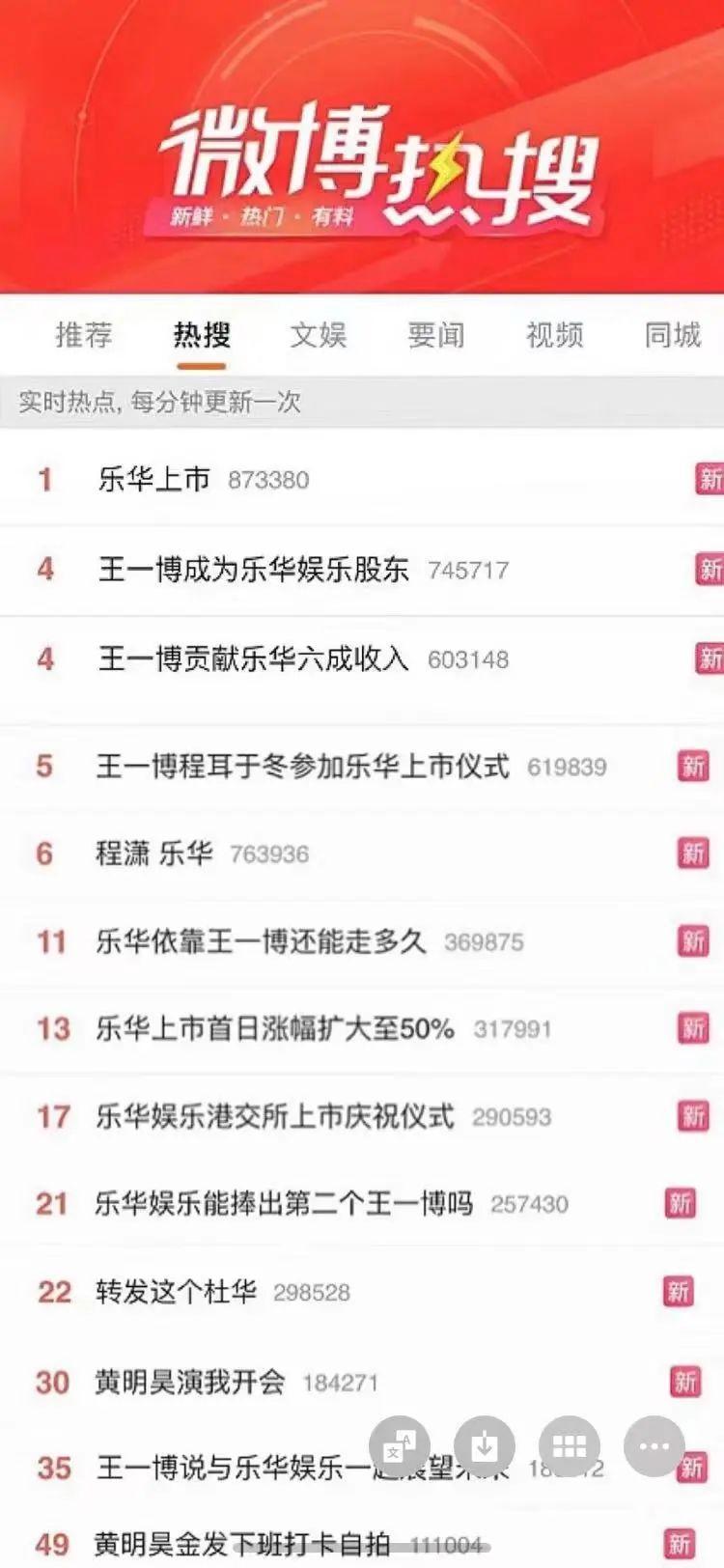Viewport: 724px width, 1568px height.
Task: Open 乐华上市首日涨幅扩大至50% topic
Action: tap(275, 1029)
